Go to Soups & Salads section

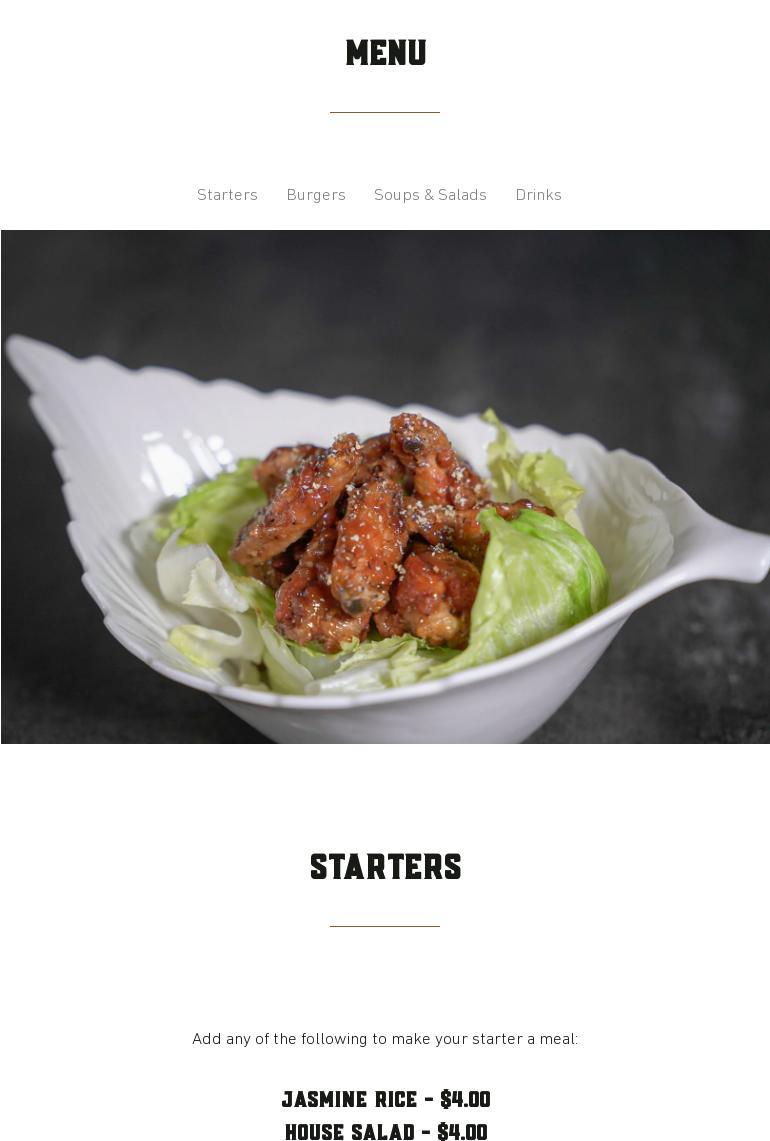coord(430,195)
